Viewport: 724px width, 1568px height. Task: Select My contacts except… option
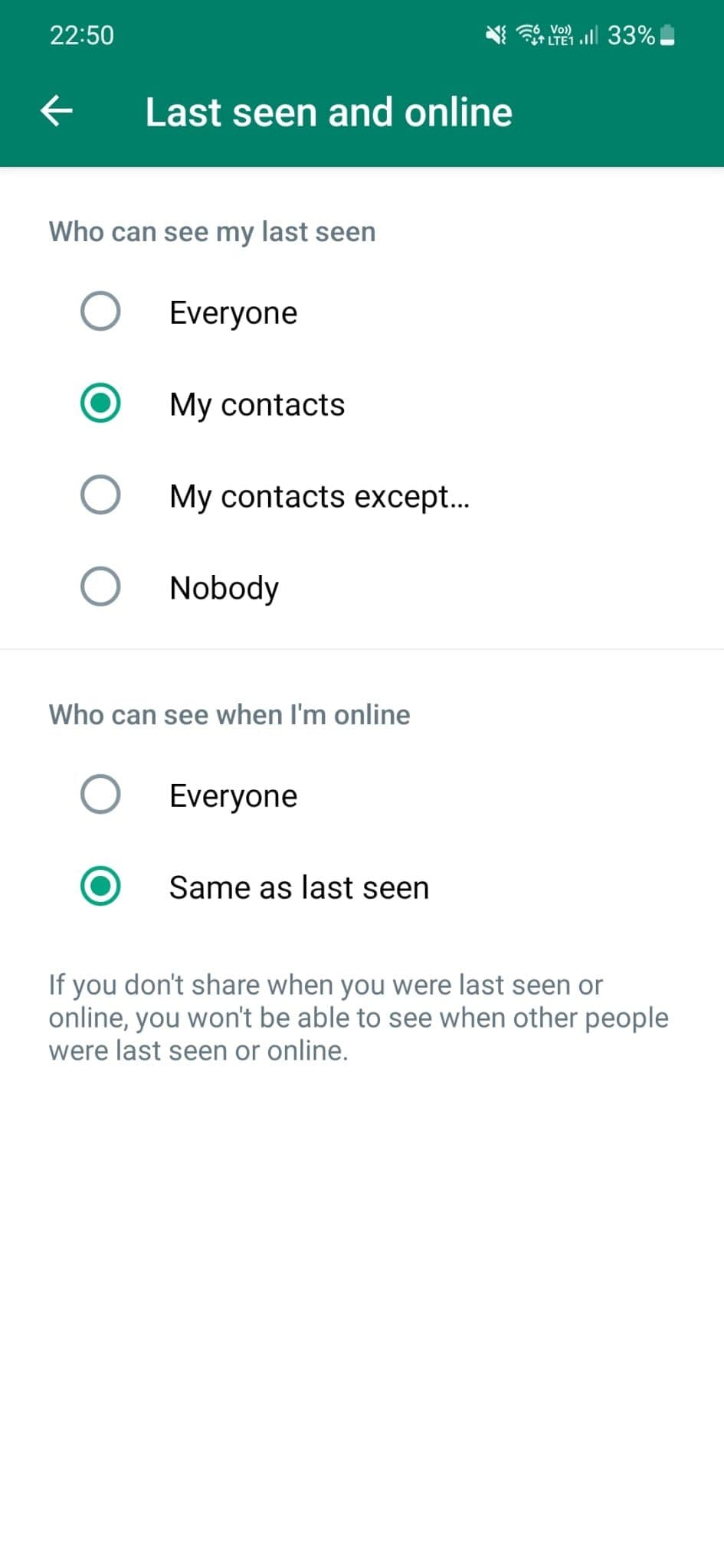(x=100, y=495)
